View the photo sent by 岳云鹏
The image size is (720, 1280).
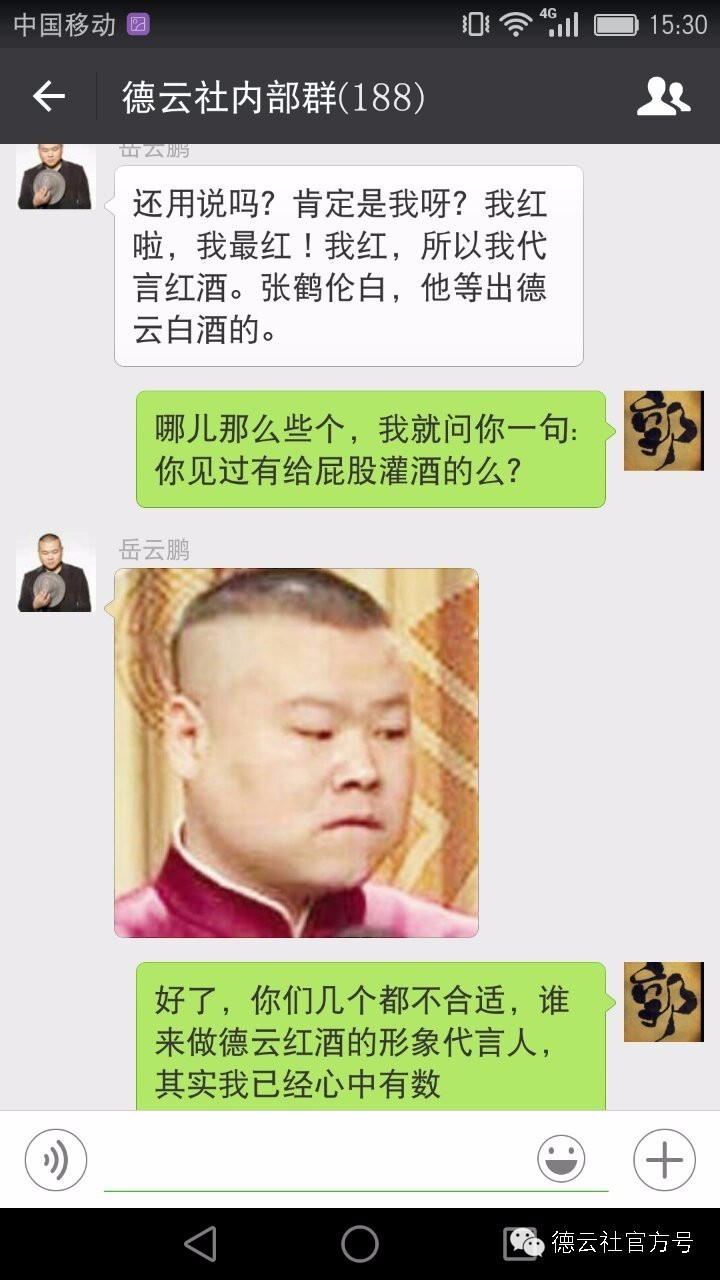tap(296, 752)
